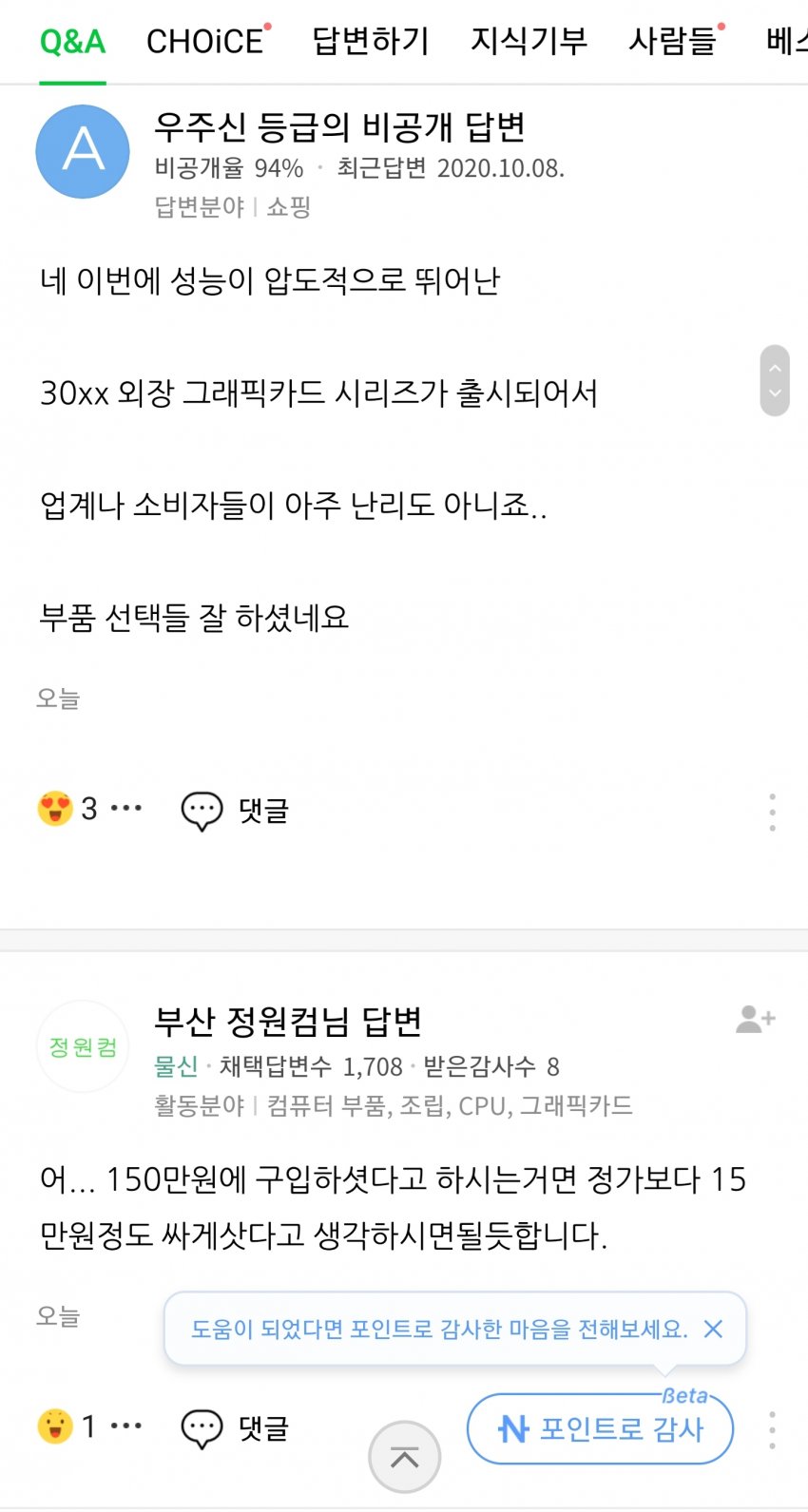The height and width of the screenshot is (1512, 808).
Task: Switch to the CHOiCE tab
Action: click(x=205, y=40)
